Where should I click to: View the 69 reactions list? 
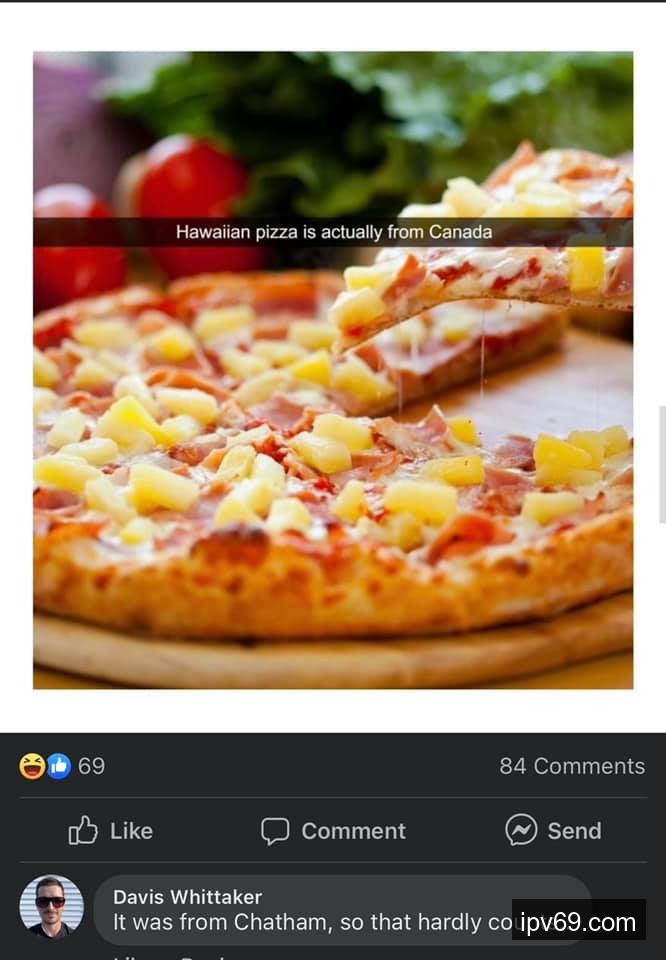(x=62, y=766)
